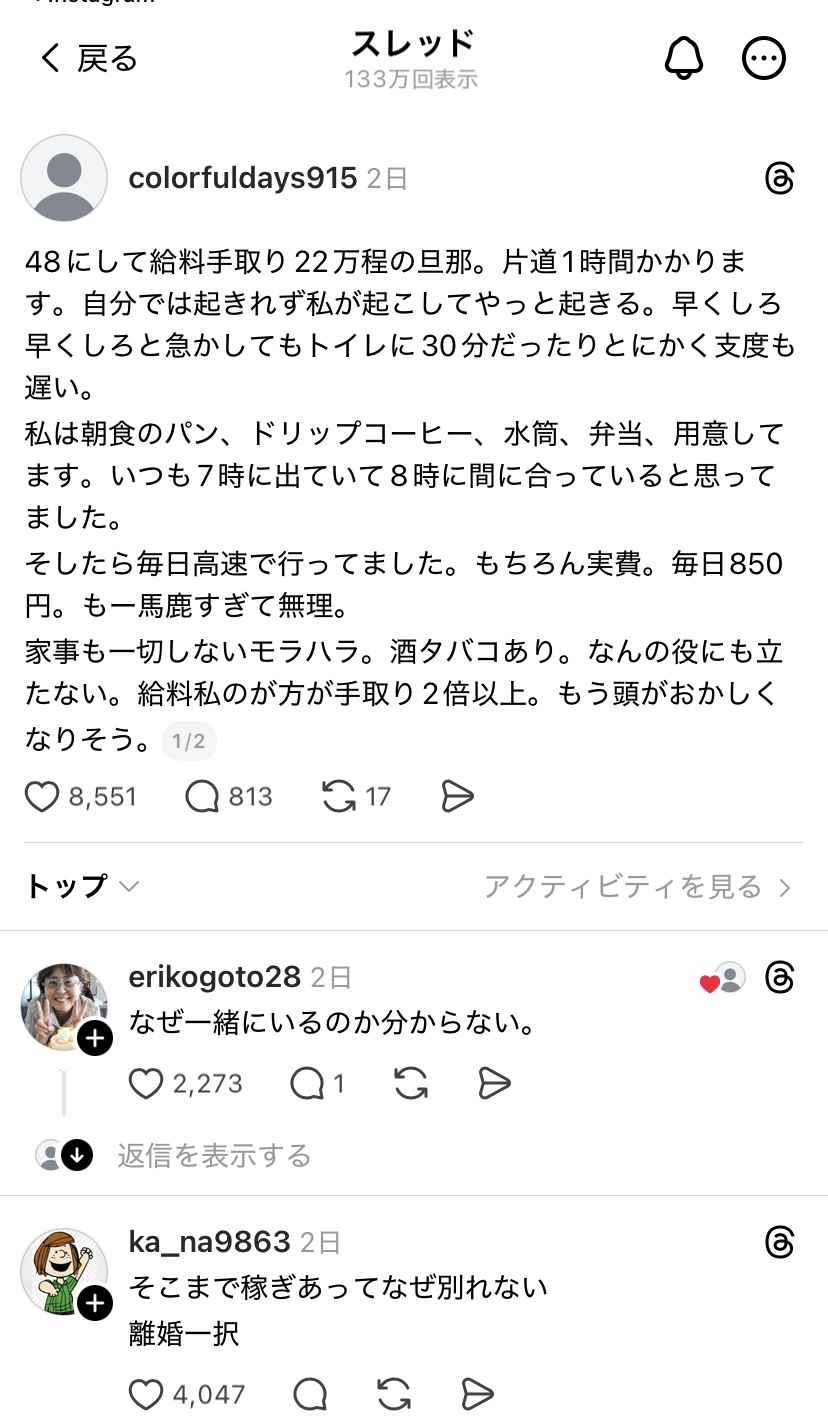Follow erikogoto28 via avatar plus button
Viewport: 828px width, 1428px height.
(95, 1040)
